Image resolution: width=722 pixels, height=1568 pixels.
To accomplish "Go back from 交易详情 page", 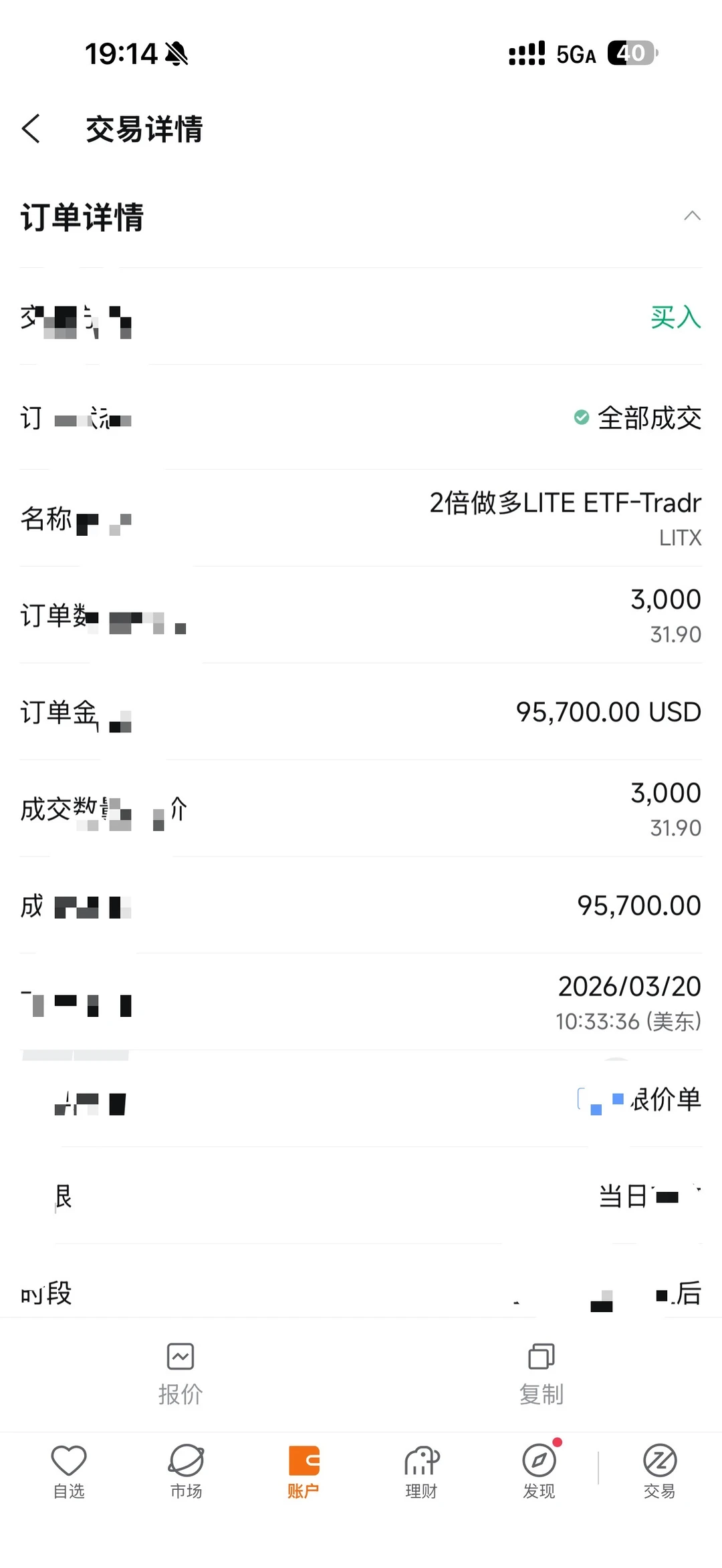I will click(31, 128).
